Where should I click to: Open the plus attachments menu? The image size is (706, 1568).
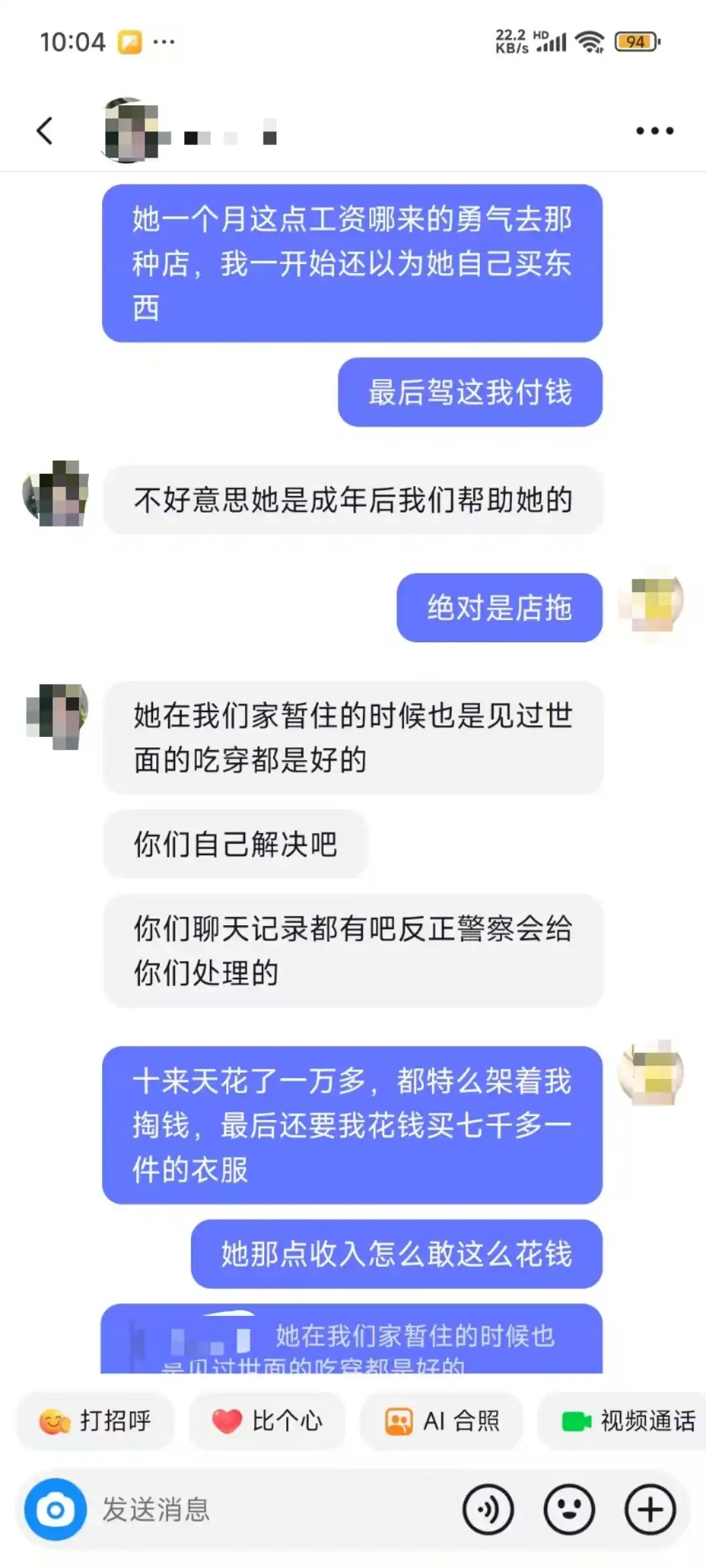650,1510
